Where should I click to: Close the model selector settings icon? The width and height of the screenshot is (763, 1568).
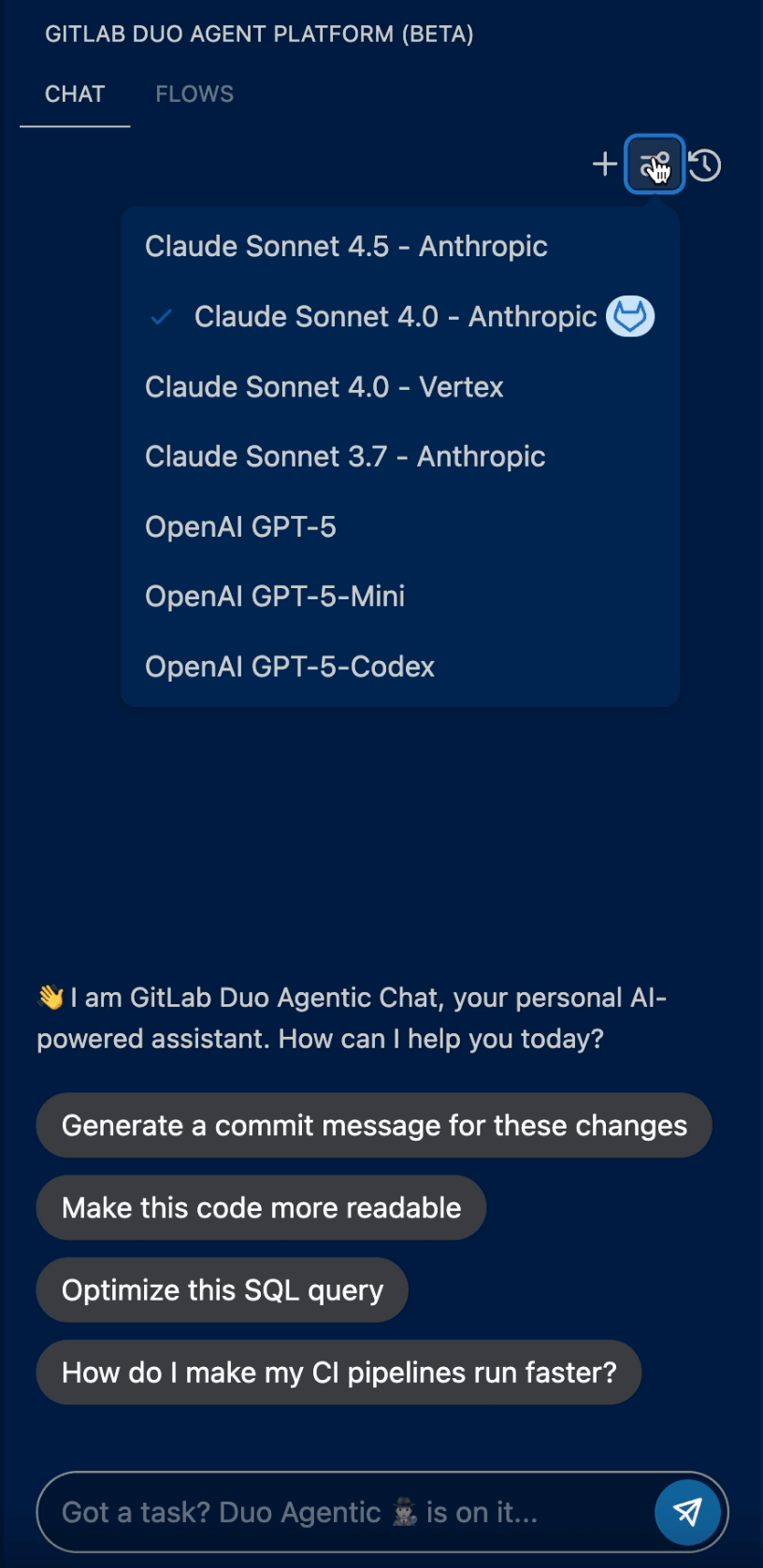pyautogui.click(x=654, y=165)
